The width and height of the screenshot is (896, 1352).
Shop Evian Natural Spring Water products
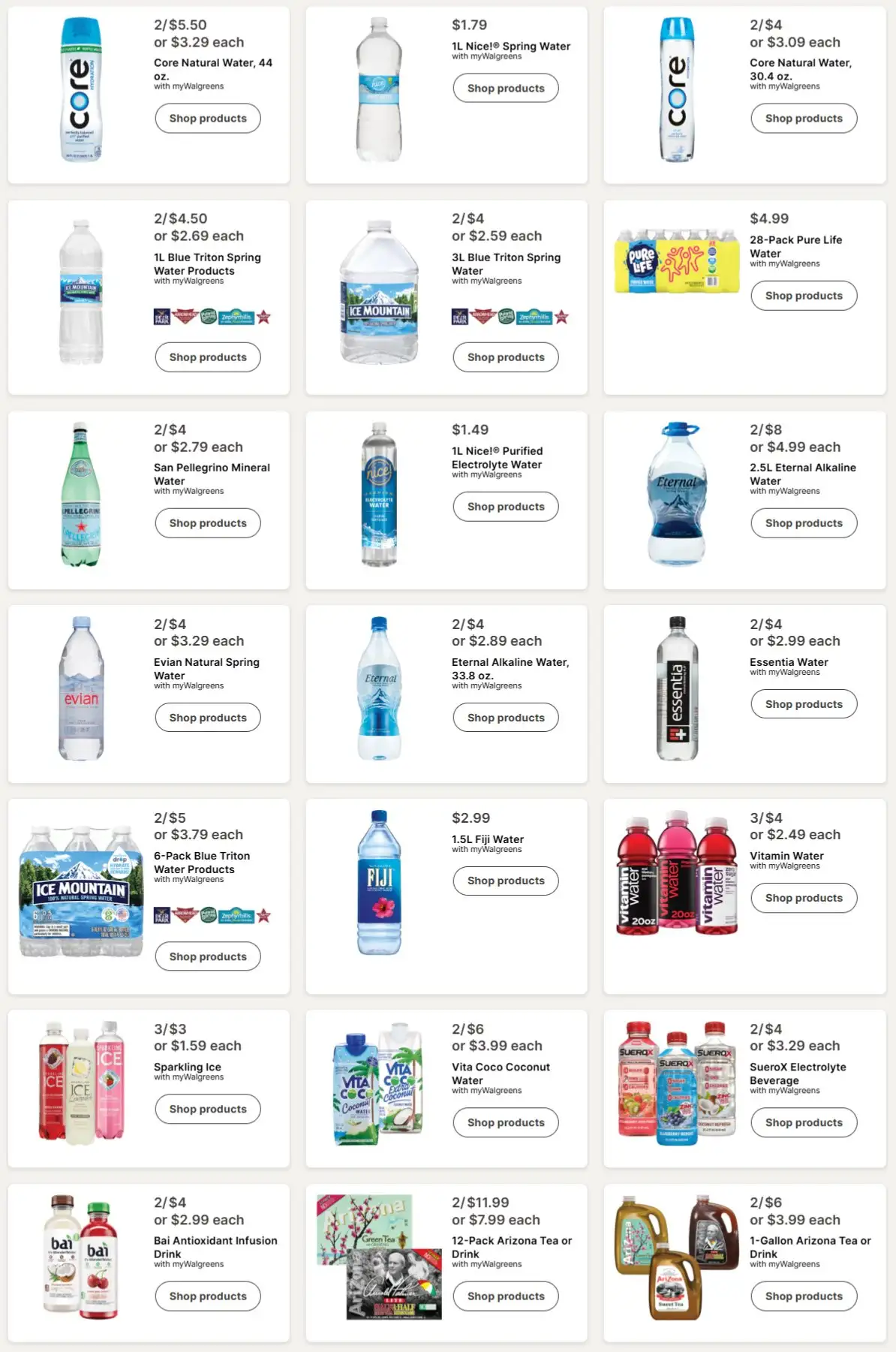coord(208,718)
